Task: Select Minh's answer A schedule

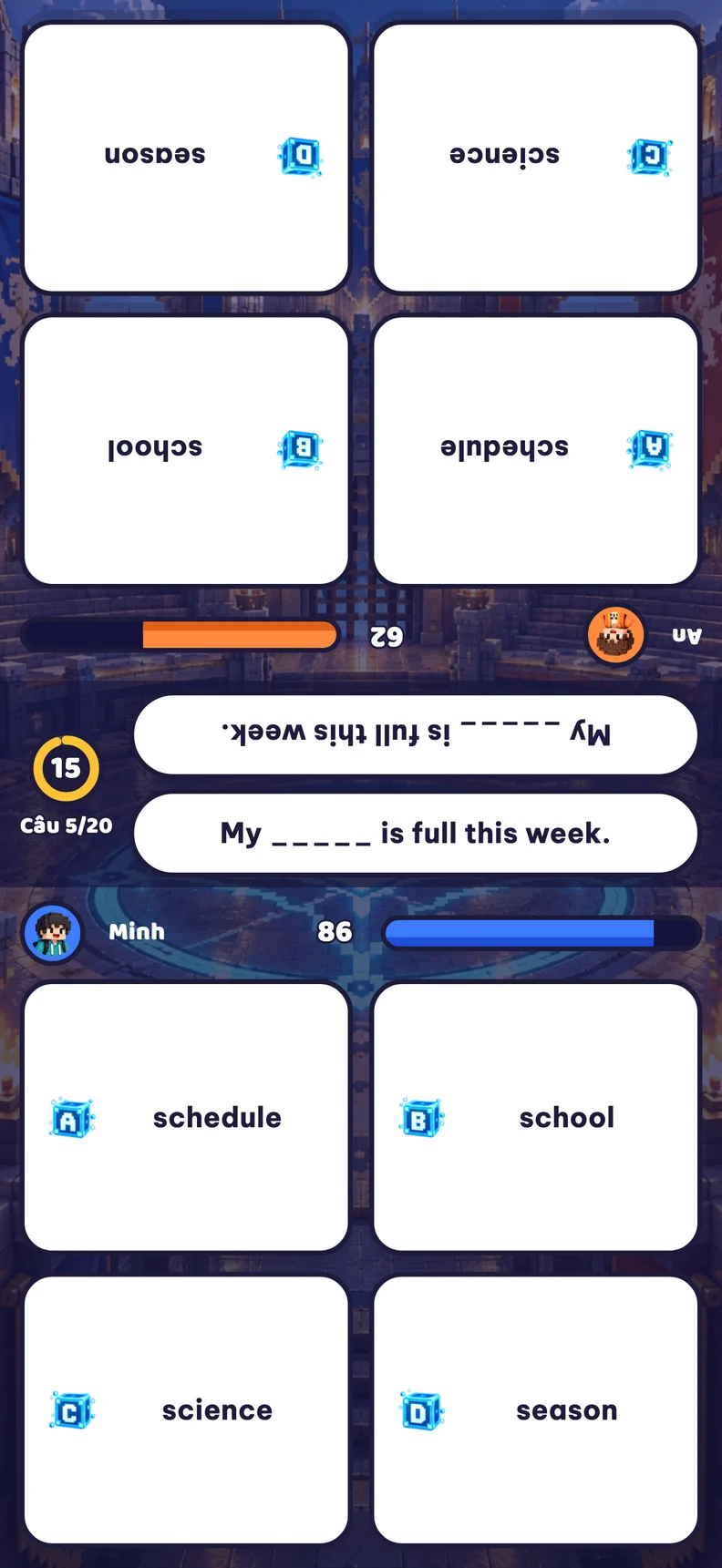Action: (186, 1117)
